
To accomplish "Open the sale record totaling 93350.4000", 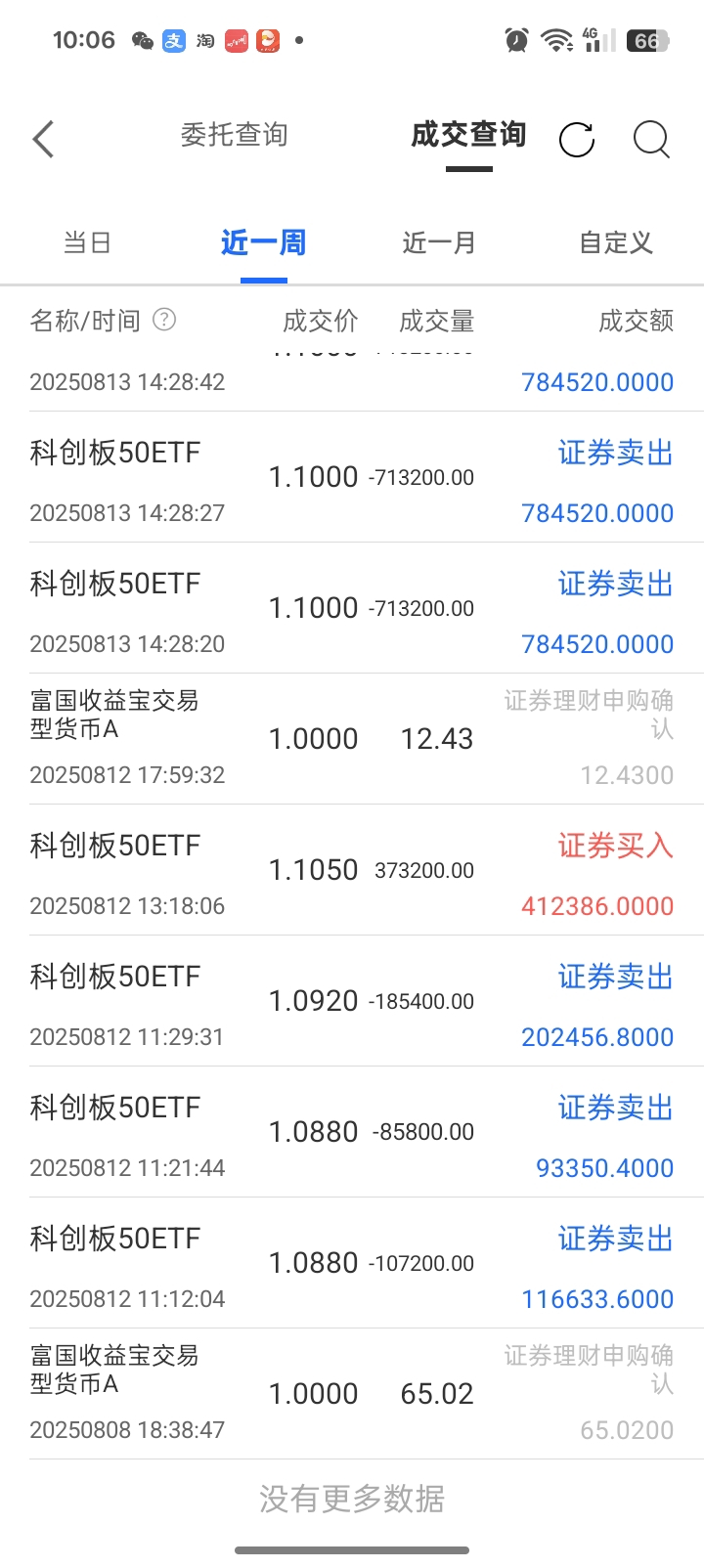I will coord(352,1132).
